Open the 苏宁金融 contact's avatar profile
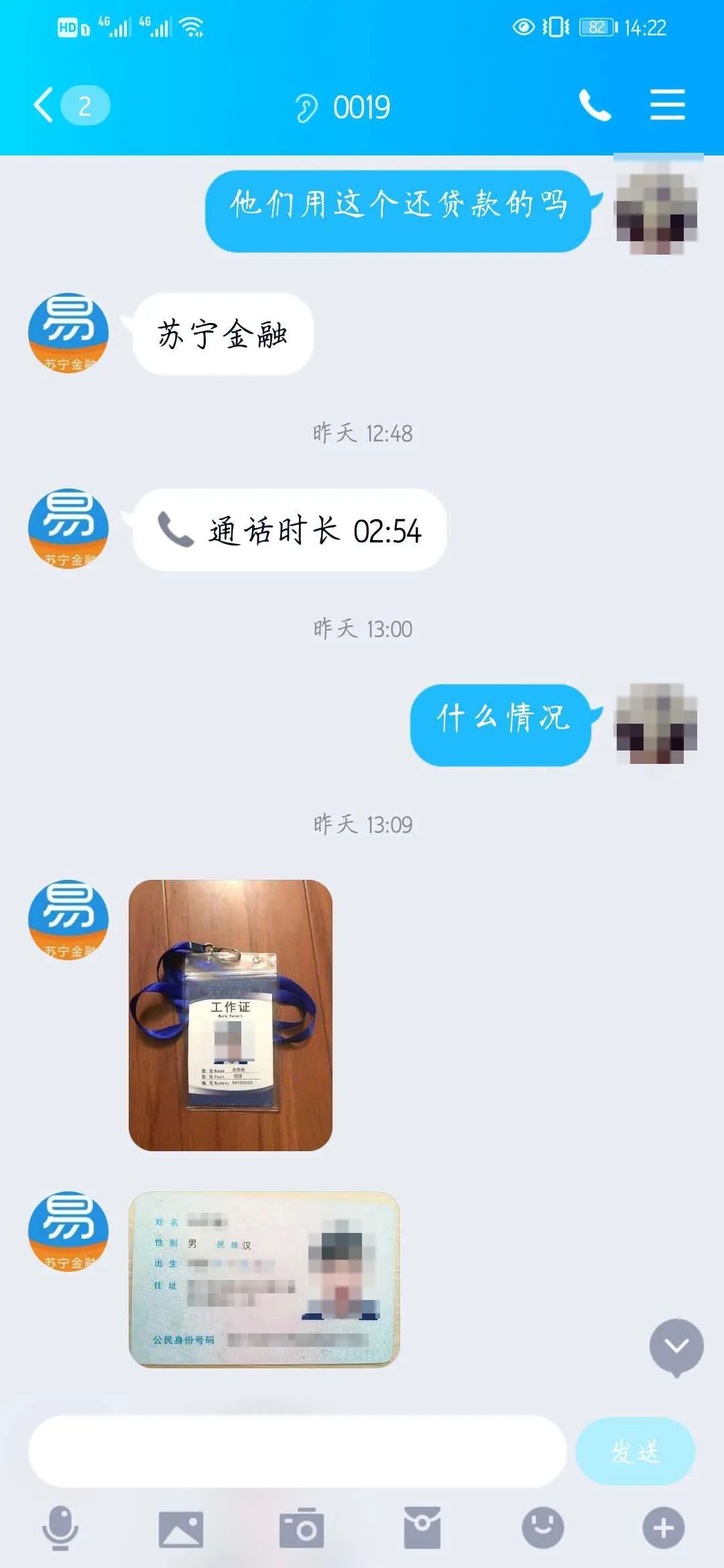Viewport: 724px width, 1568px height. pyautogui.click(x=68, y=333)
